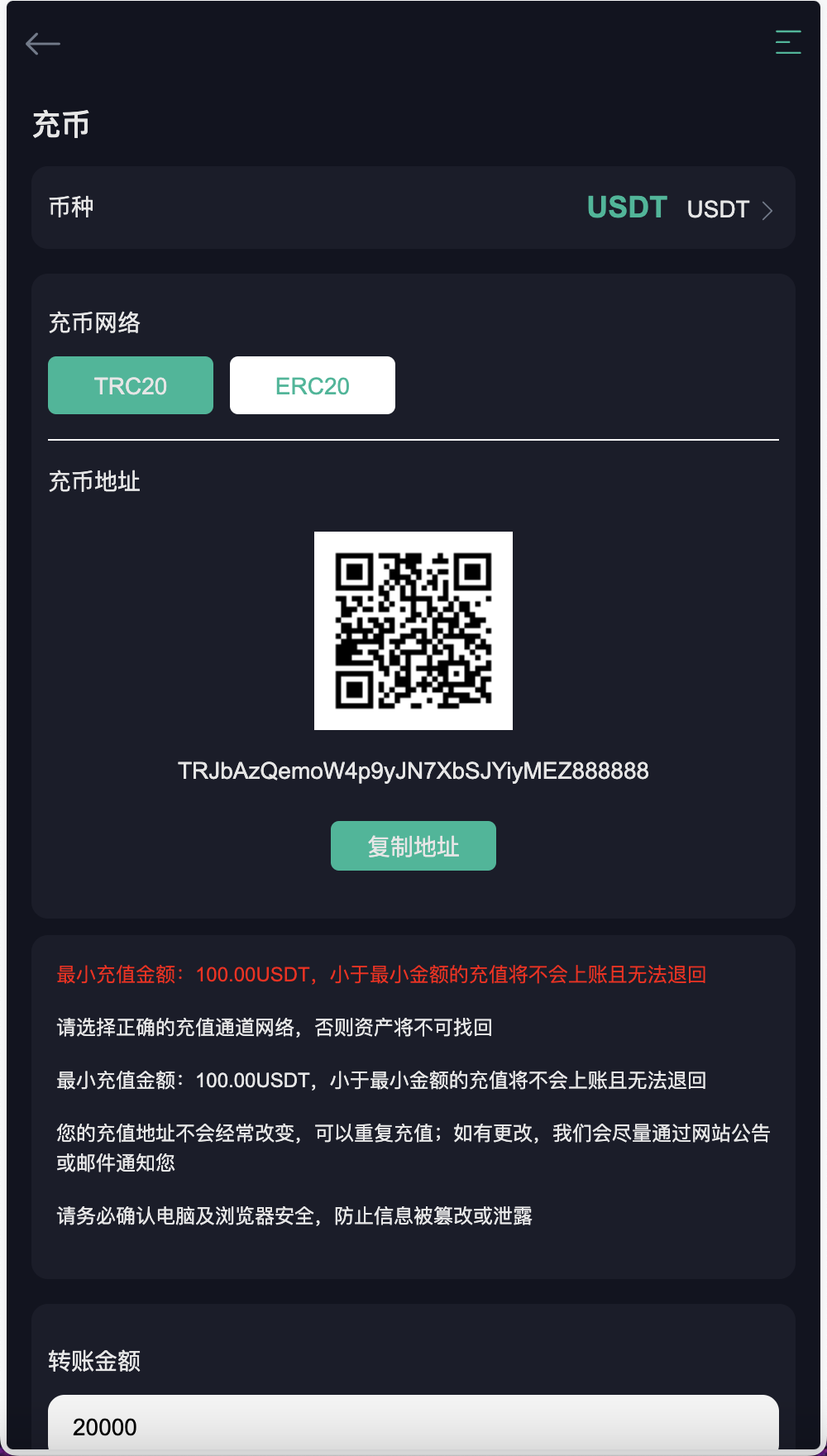Click the TRJbAzQemo deposit address text
Viewport: 827px width, 1456px height.
(413, 771)
